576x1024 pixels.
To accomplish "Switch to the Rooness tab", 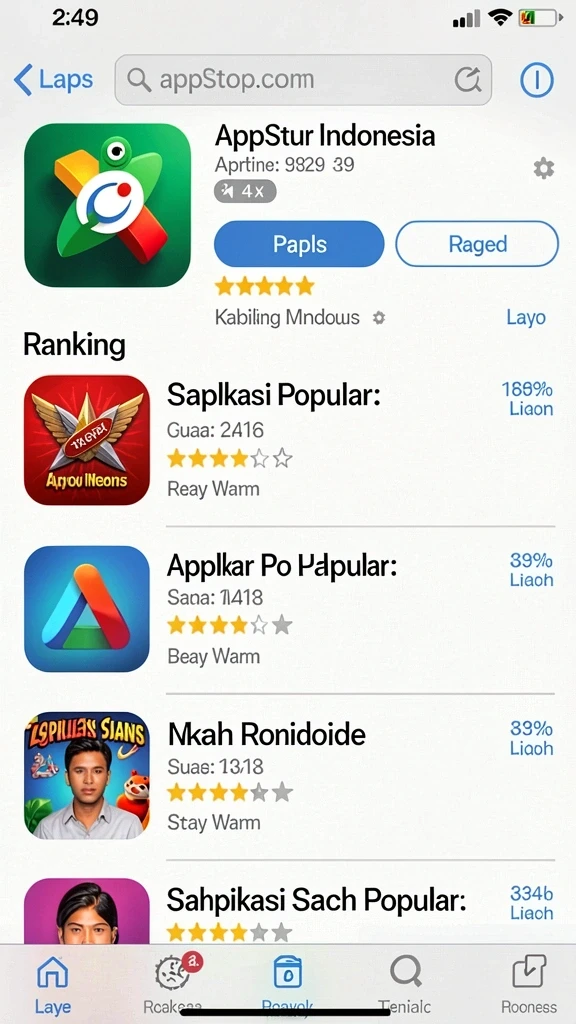I will 529,982.
